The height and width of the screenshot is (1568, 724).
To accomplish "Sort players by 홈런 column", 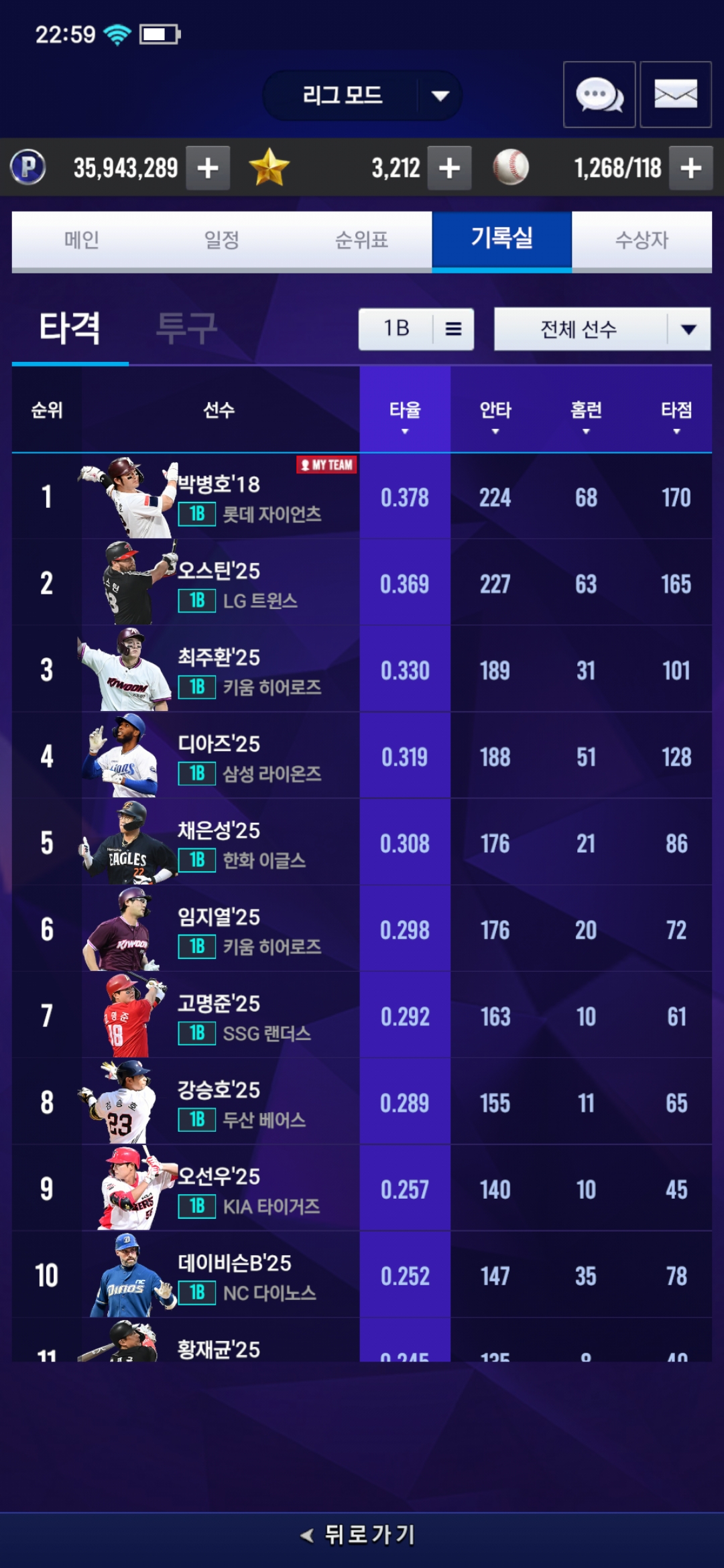I will [586, 415].
